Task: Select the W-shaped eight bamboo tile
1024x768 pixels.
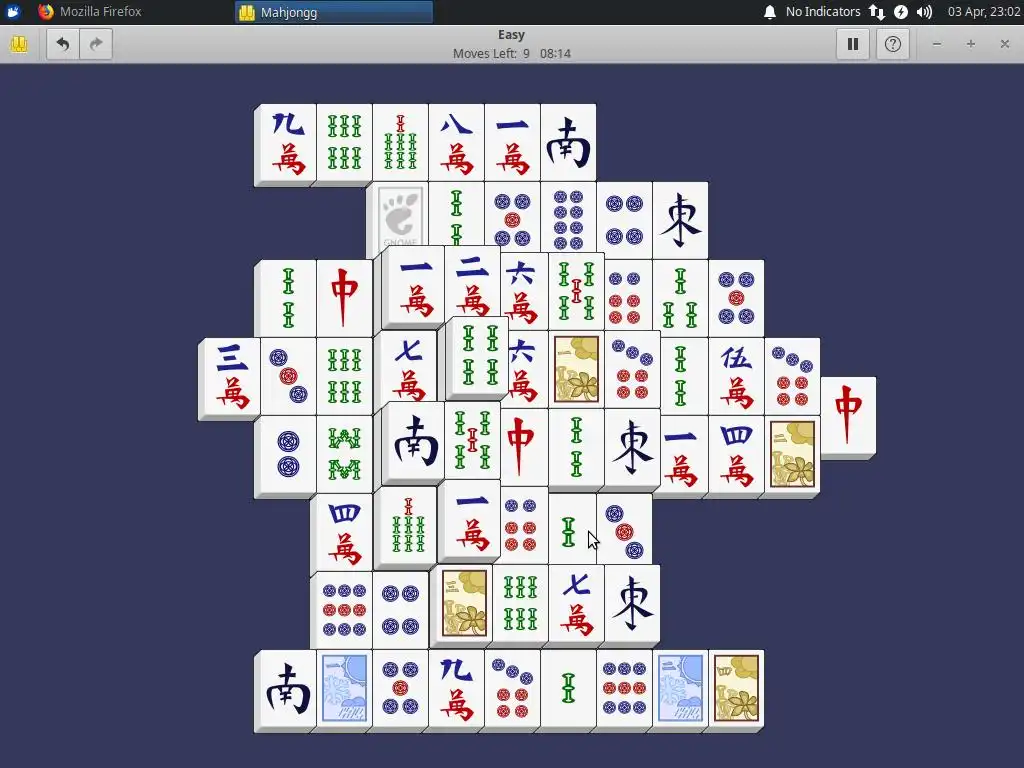Action: (x=344, y=453)
